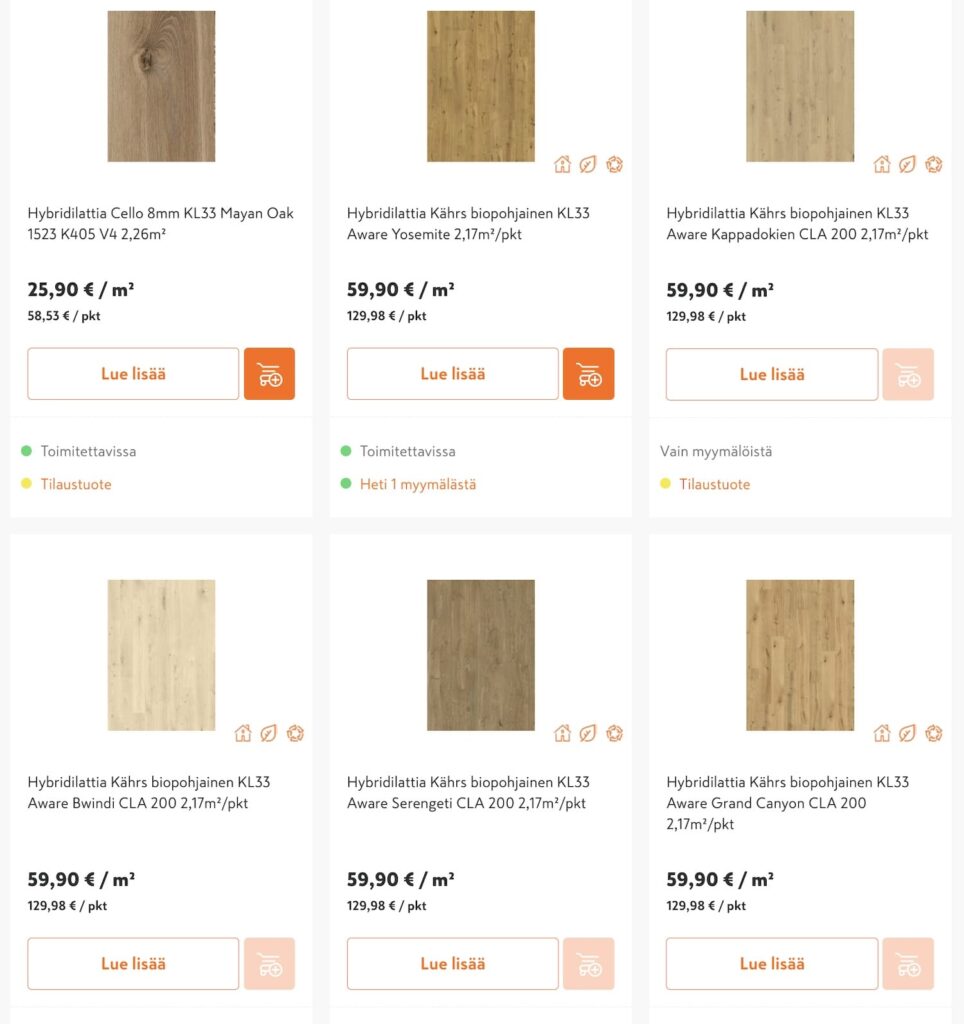Image resolution: width=964 pixels, height=1024 pixels.
Task: Open Tilaustuote info under Aware Kappadokien
Action: coord(714,484)
